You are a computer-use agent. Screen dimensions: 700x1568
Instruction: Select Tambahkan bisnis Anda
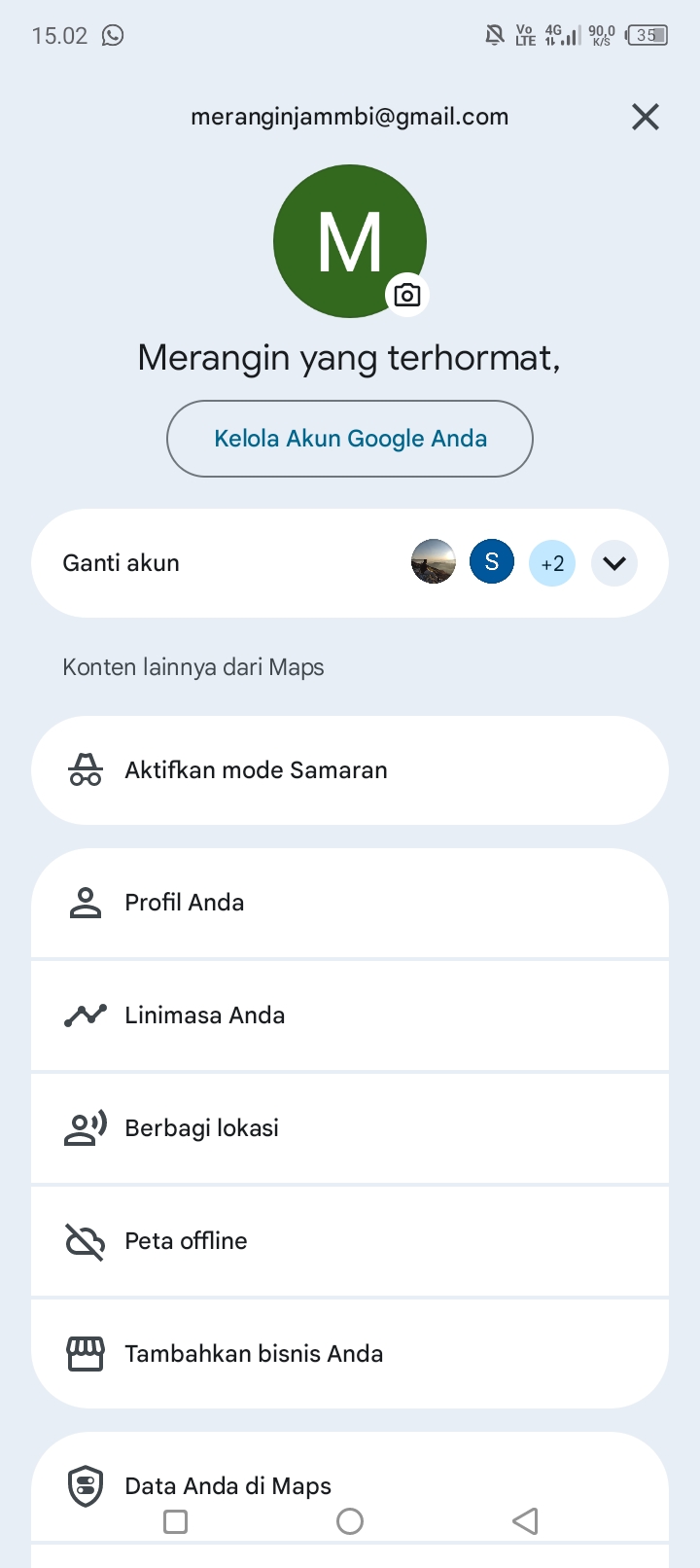click(x=350, y=1354)
